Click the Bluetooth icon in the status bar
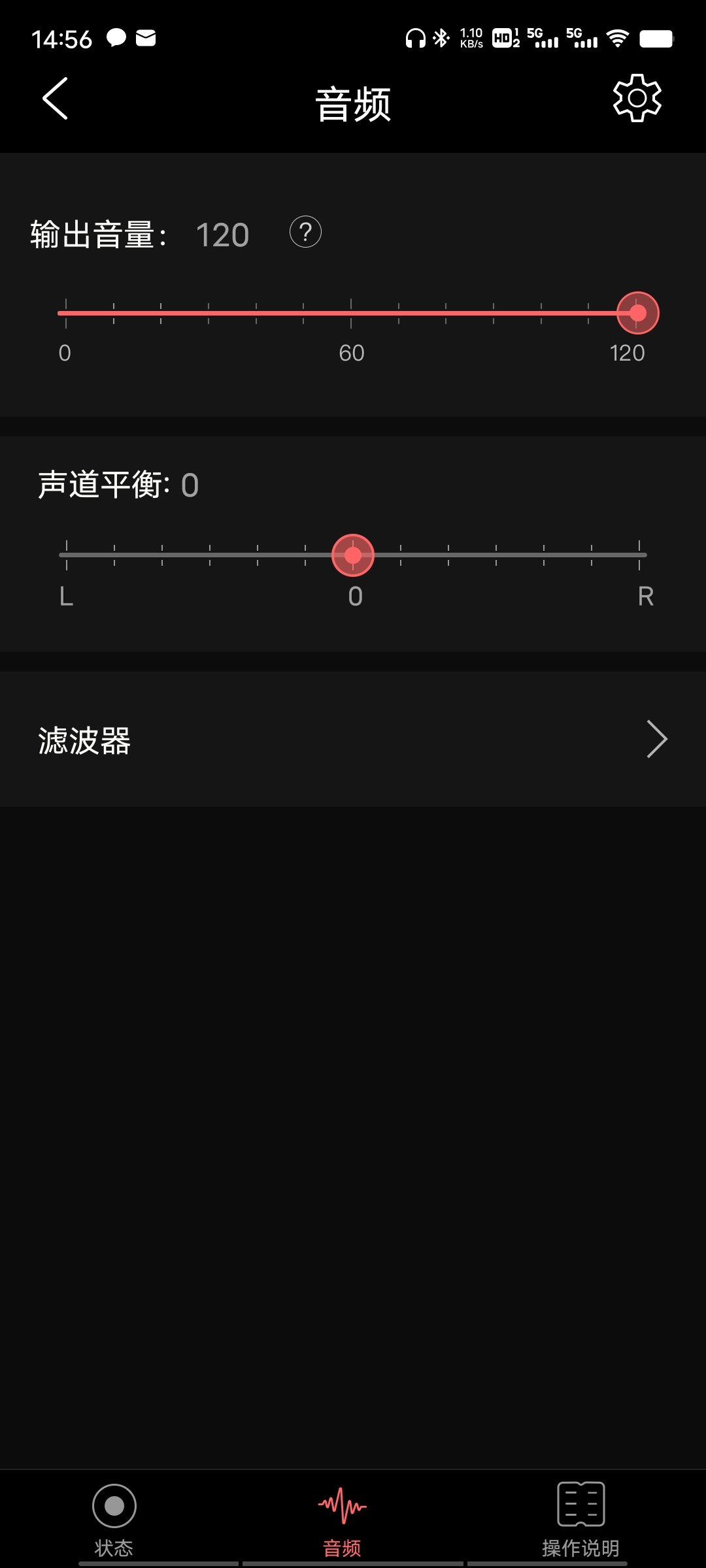The image size is (706, 1568). point(441,39)
